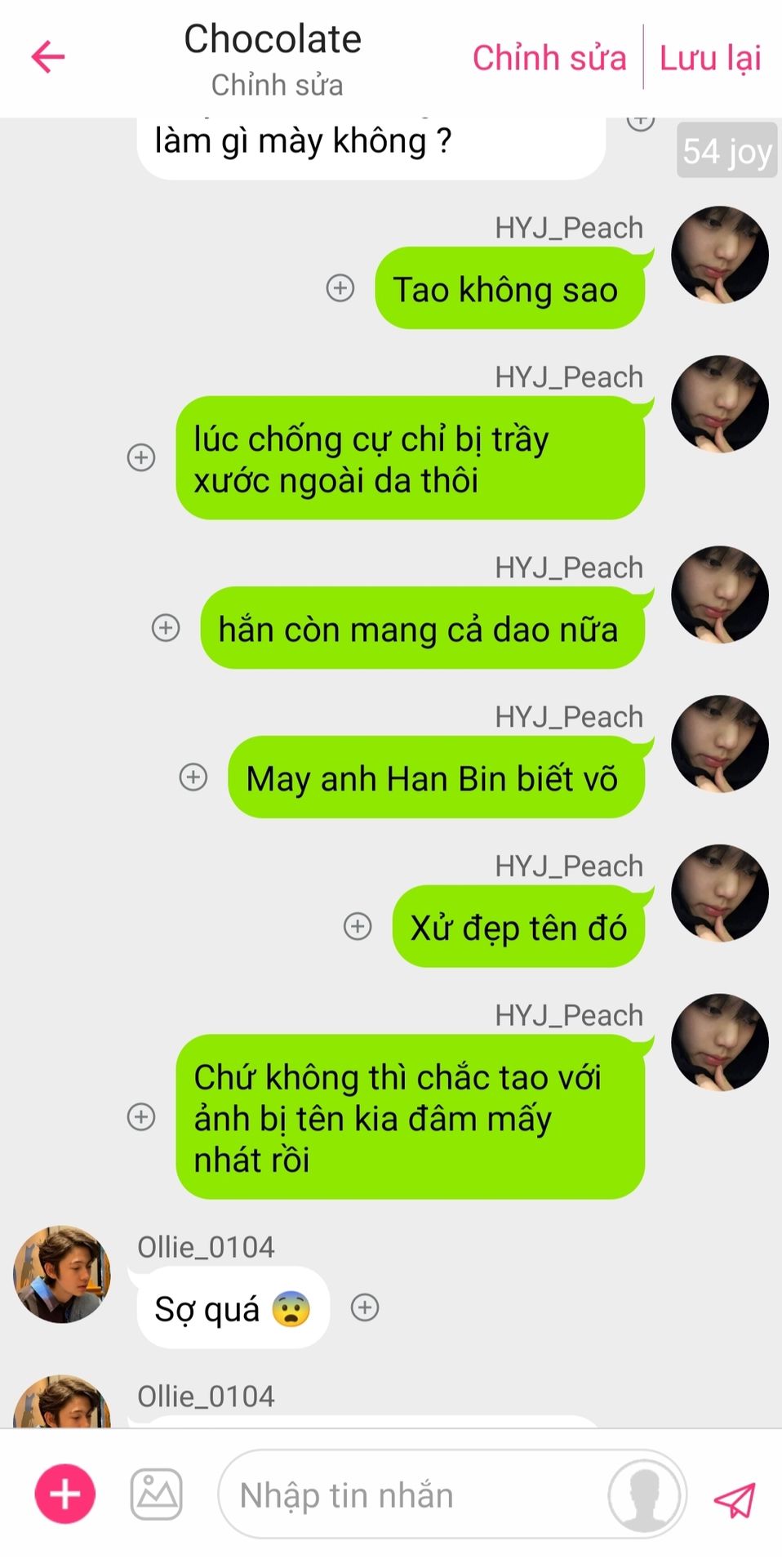Tap plus icon beside 'Chứ không thì chắc' message
The height and width of the screenshot is (1568, 782).
coord(141,1116)
